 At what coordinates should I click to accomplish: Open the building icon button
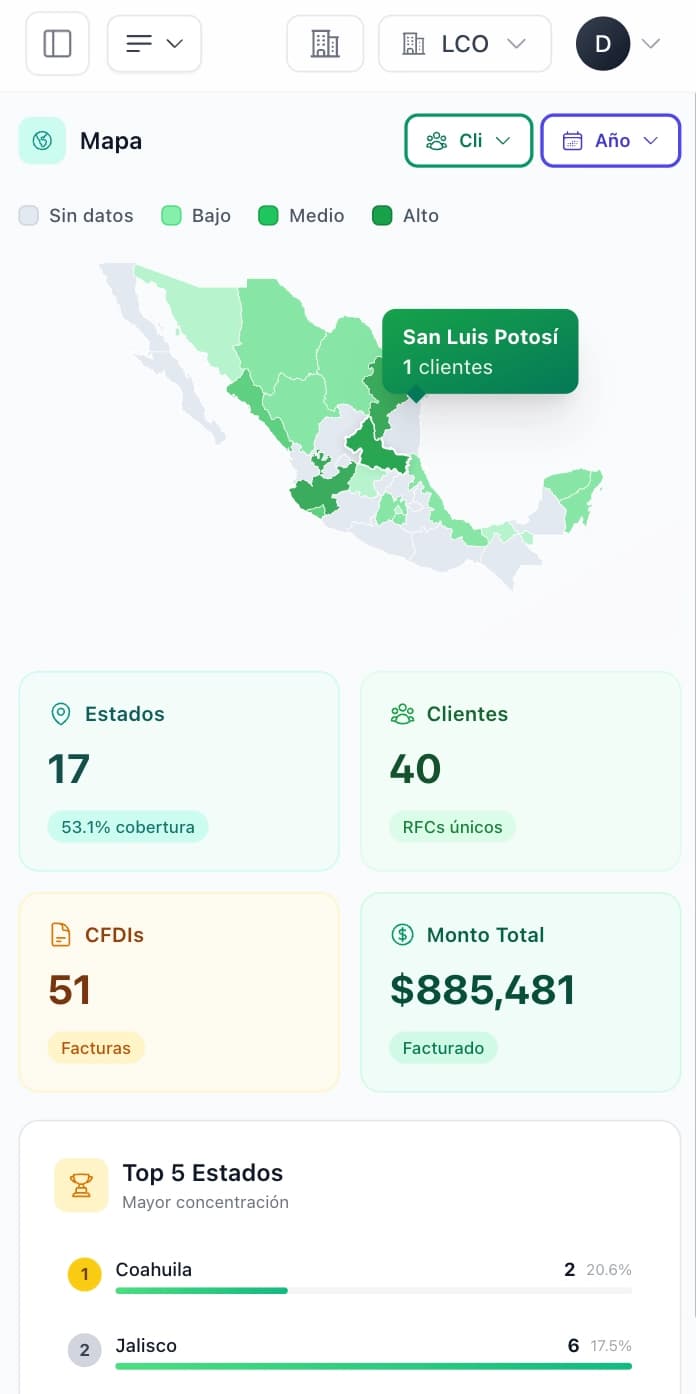(325, 44)
